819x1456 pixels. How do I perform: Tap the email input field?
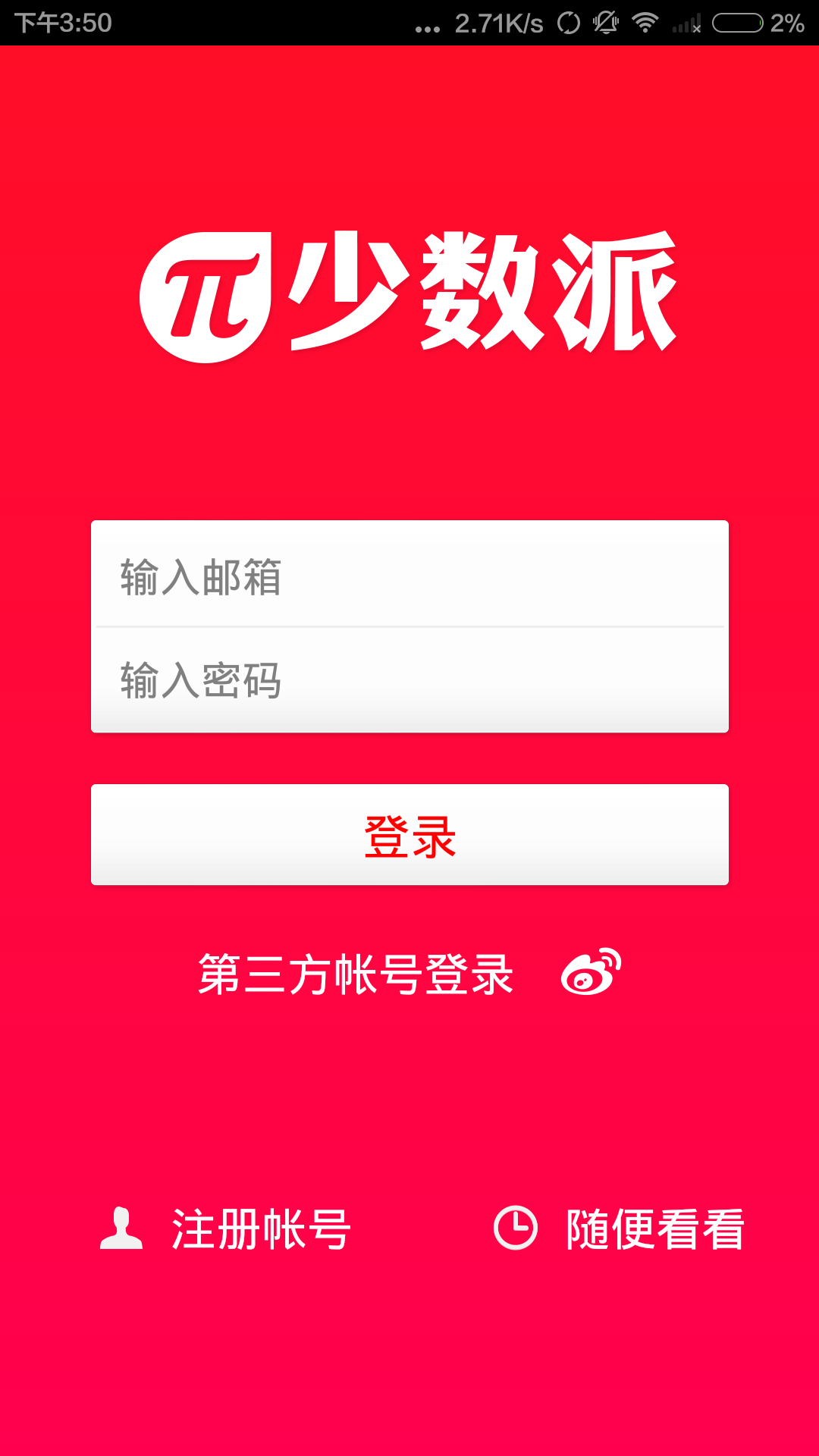[x=409, y=576]
